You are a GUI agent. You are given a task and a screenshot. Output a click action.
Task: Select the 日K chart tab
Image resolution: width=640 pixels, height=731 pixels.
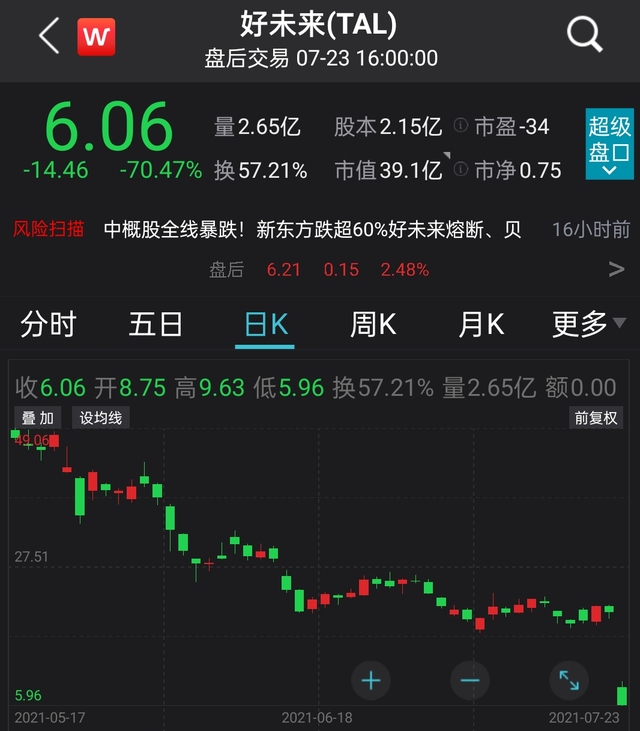coord(266,324)
